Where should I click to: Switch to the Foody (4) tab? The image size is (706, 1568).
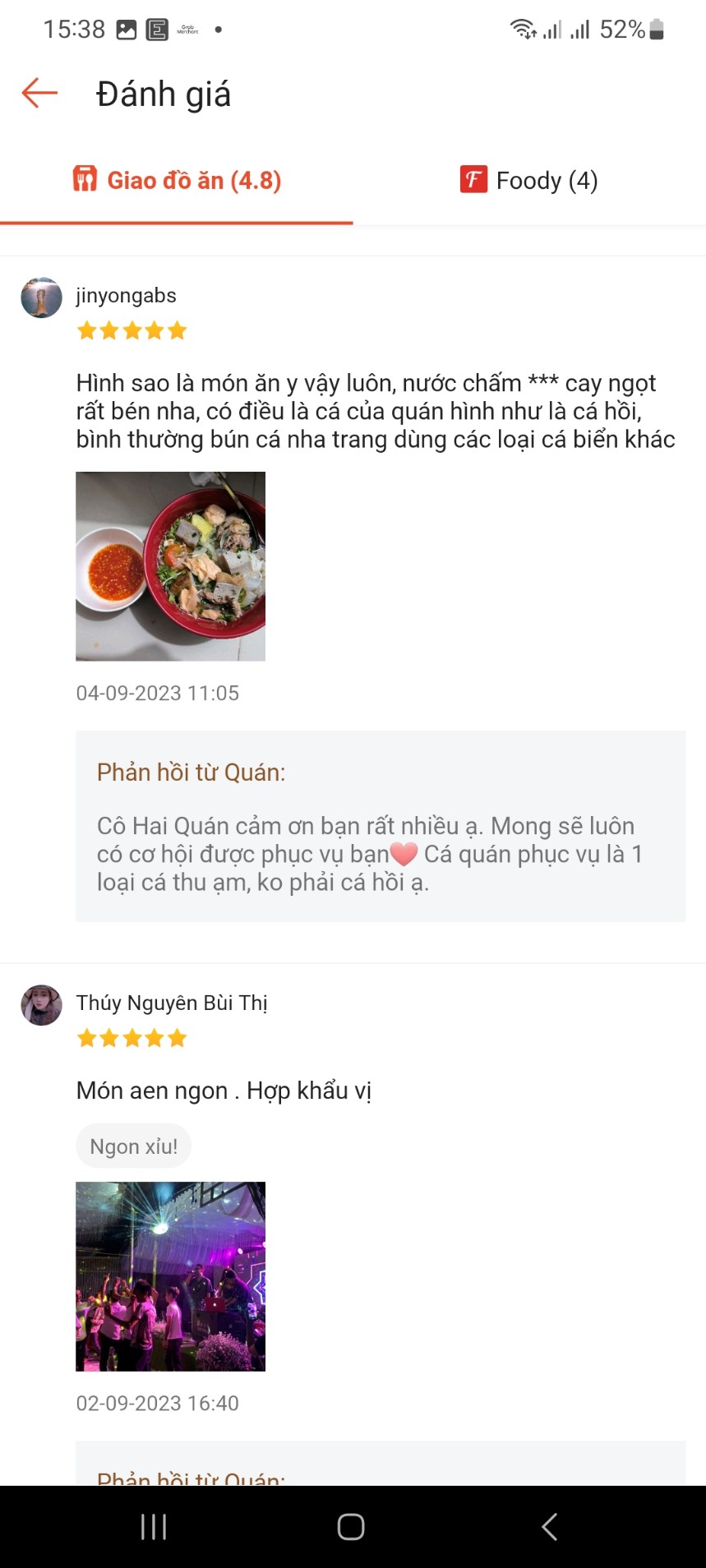(529, 180)
